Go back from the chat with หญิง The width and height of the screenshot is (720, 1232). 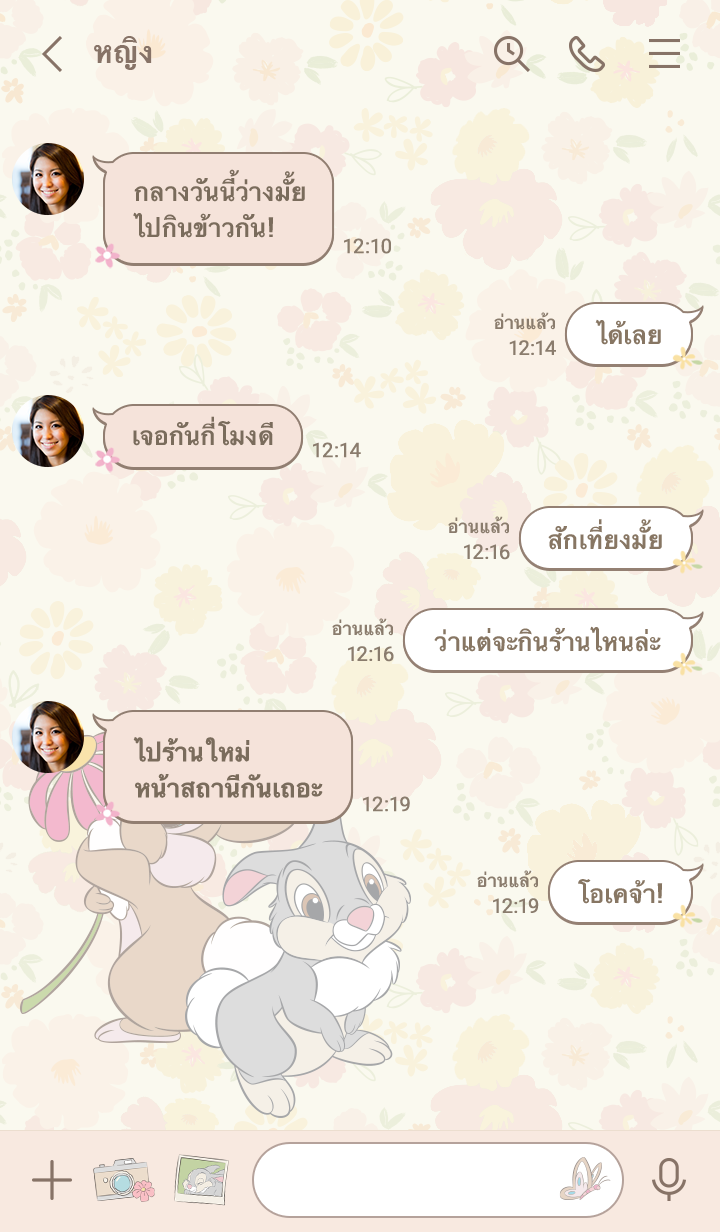[x=52, y=54]
